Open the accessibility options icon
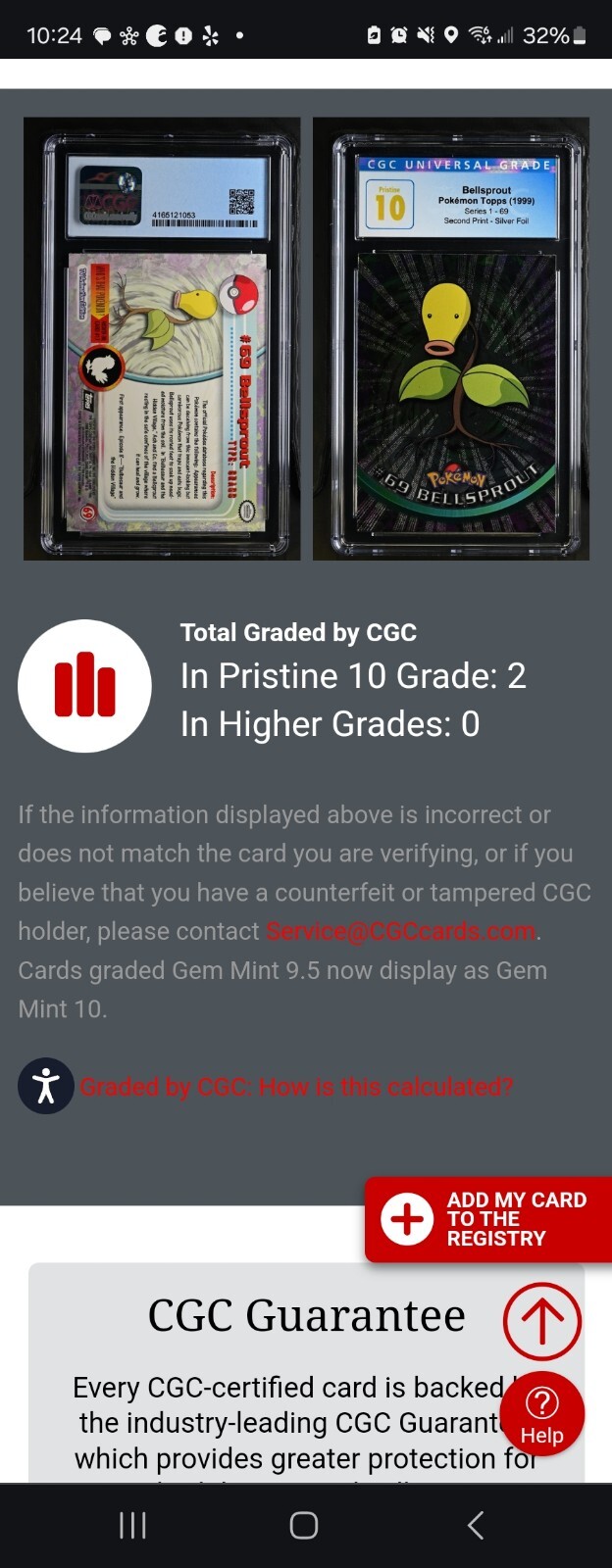This screenshot has width=612, height=1568. click(x=46, y=1086)
